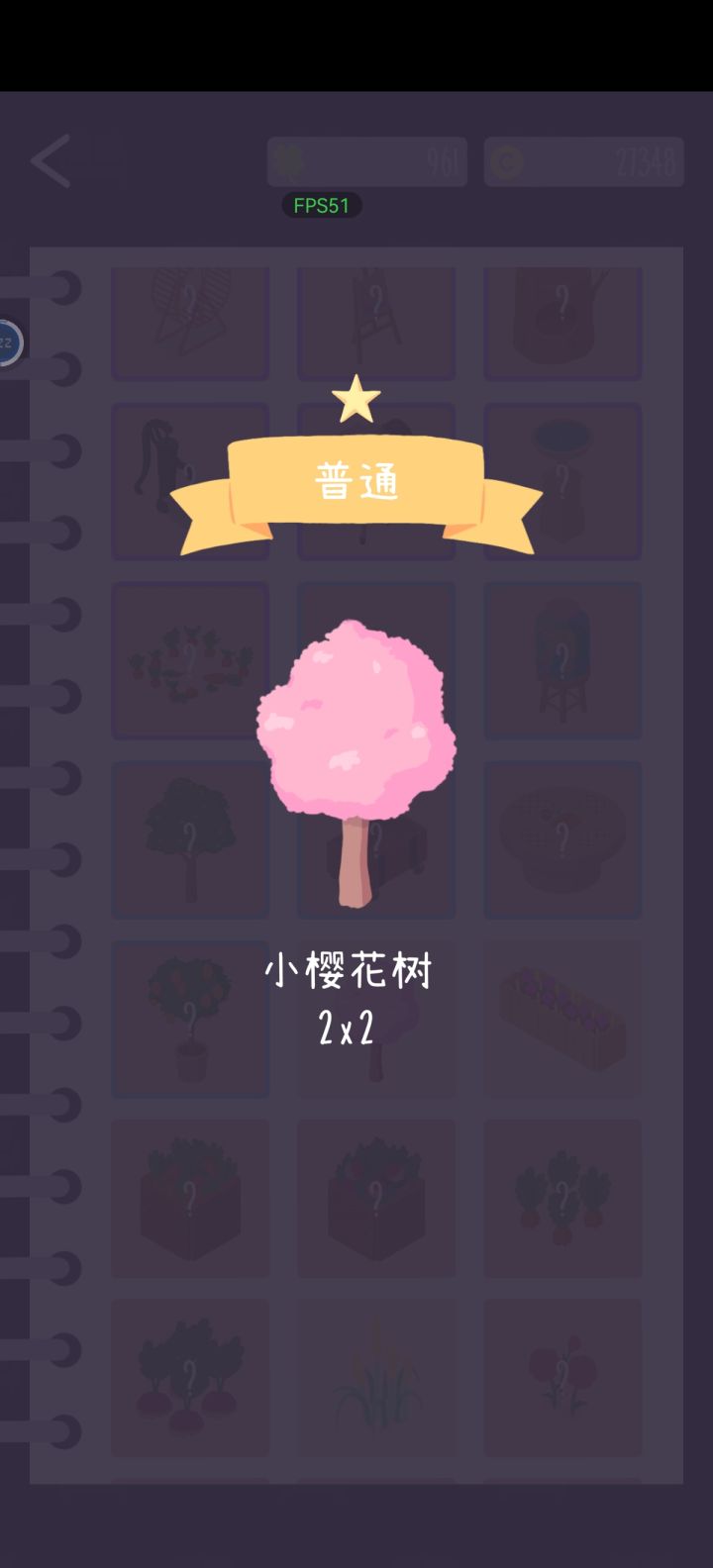Tap the flower bed box silhouette
The height and width of the screenshot is (1568, 713).
562,1018
